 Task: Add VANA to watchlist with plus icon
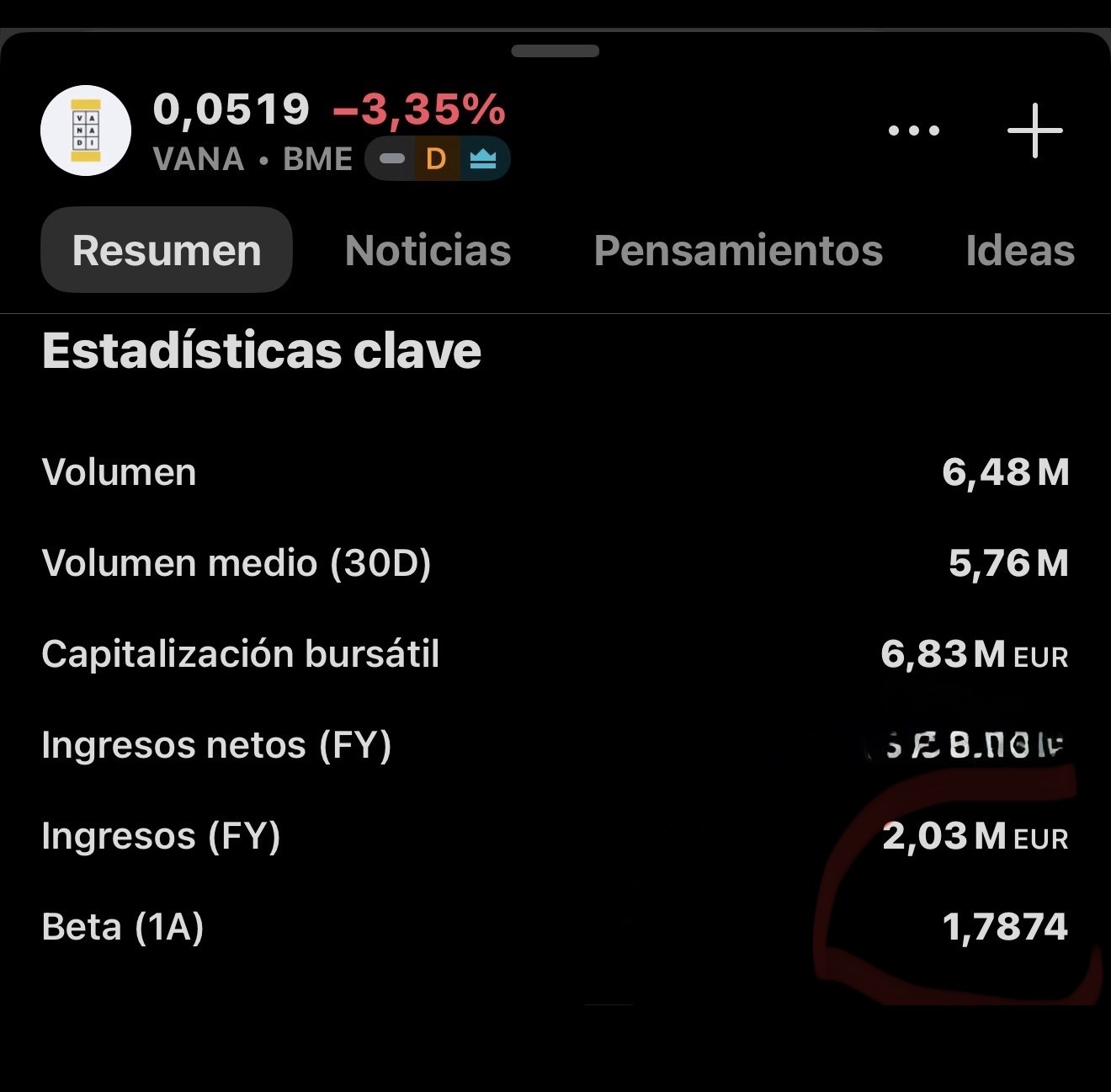[1034, 131]
